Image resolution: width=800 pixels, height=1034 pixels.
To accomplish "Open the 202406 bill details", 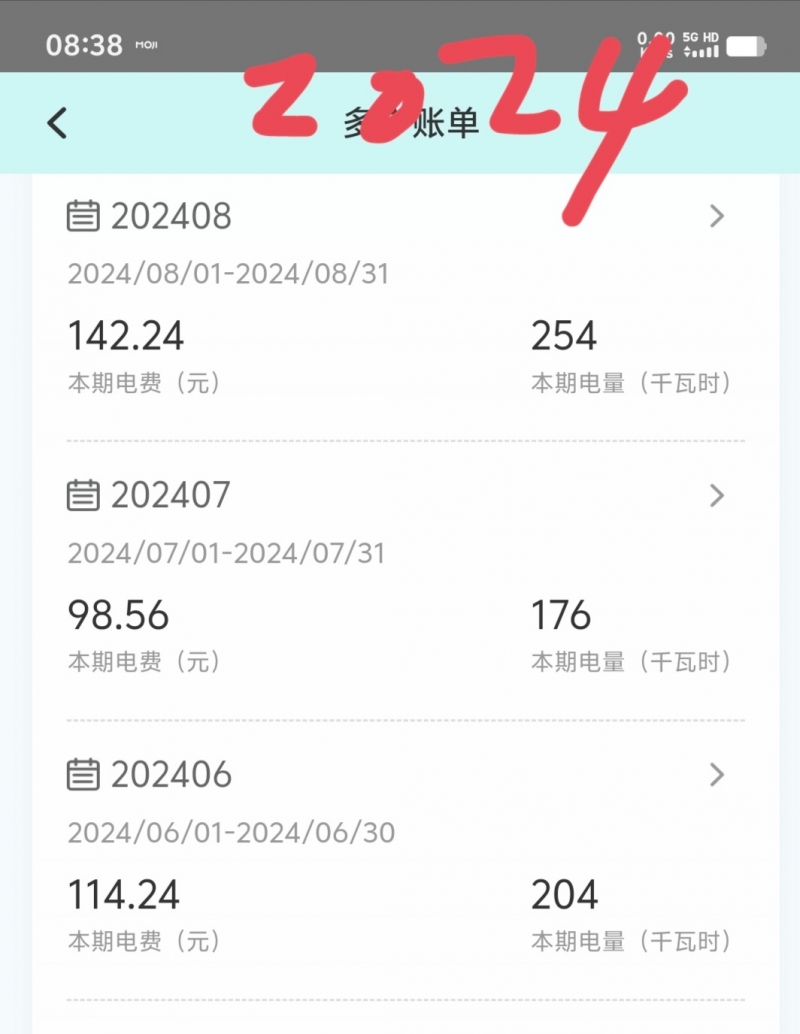I will (x=716, y=775).
